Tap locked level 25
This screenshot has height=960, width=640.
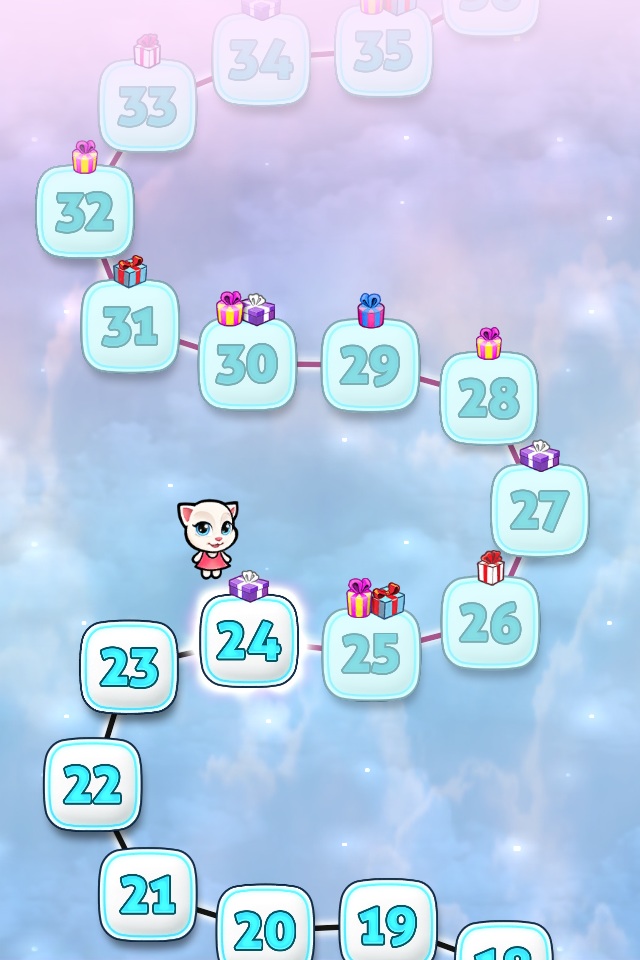[x=371, y=654]
